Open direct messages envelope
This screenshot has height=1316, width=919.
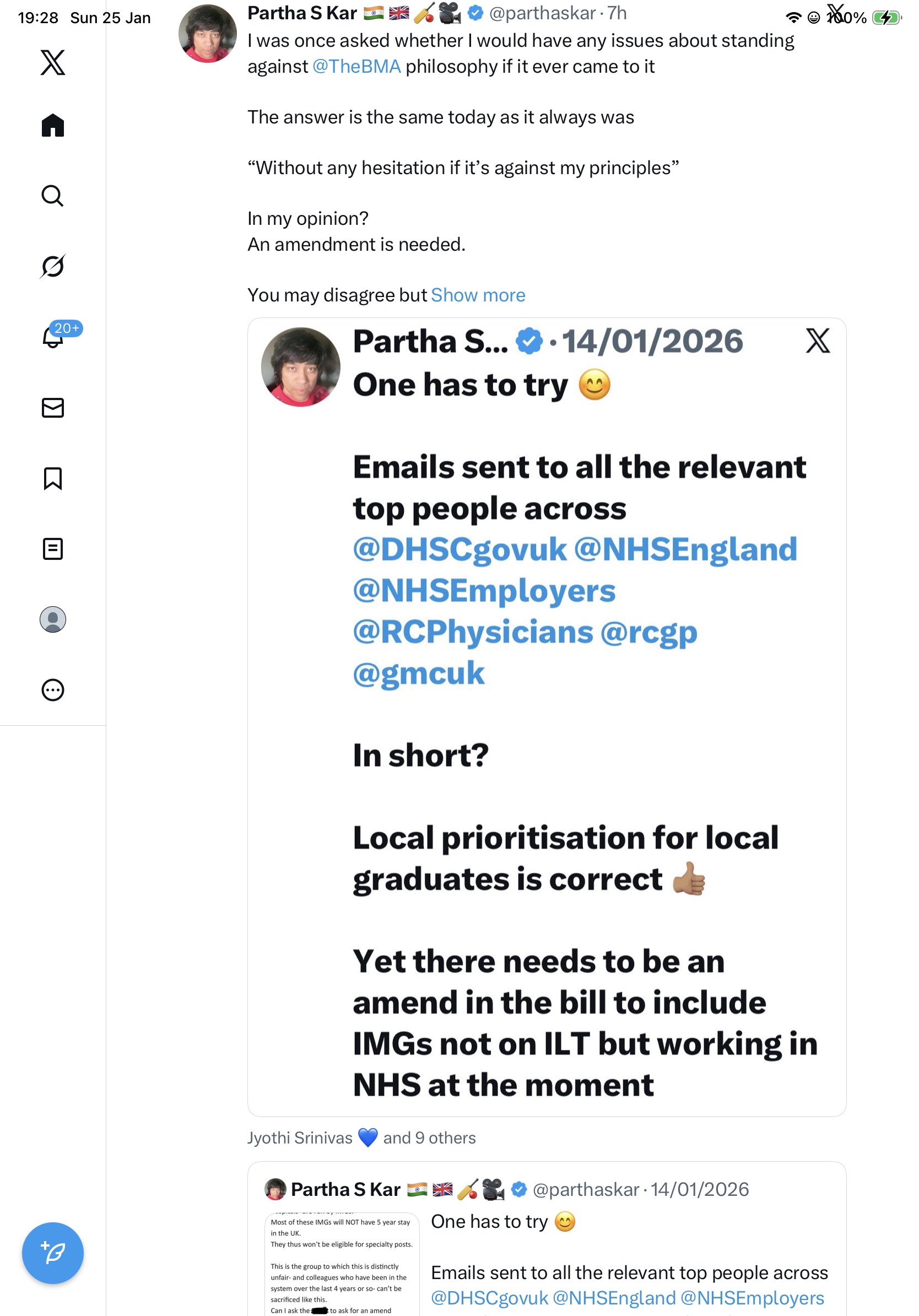point(53,407)
